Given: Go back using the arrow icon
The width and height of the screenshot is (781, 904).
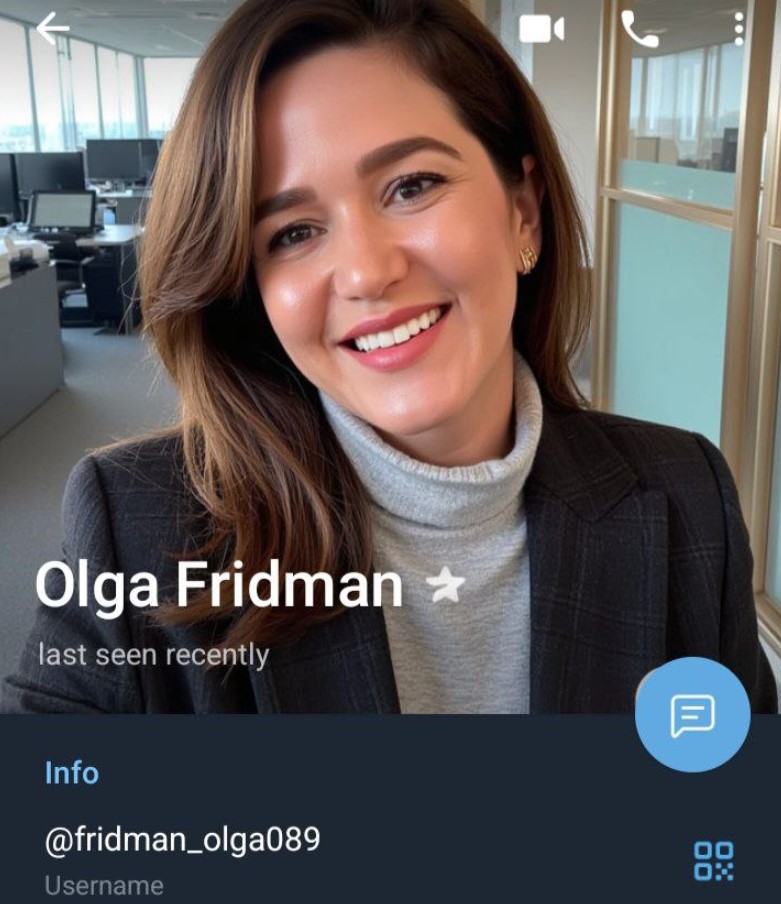Looking at the screenshot, I should 53,29.
